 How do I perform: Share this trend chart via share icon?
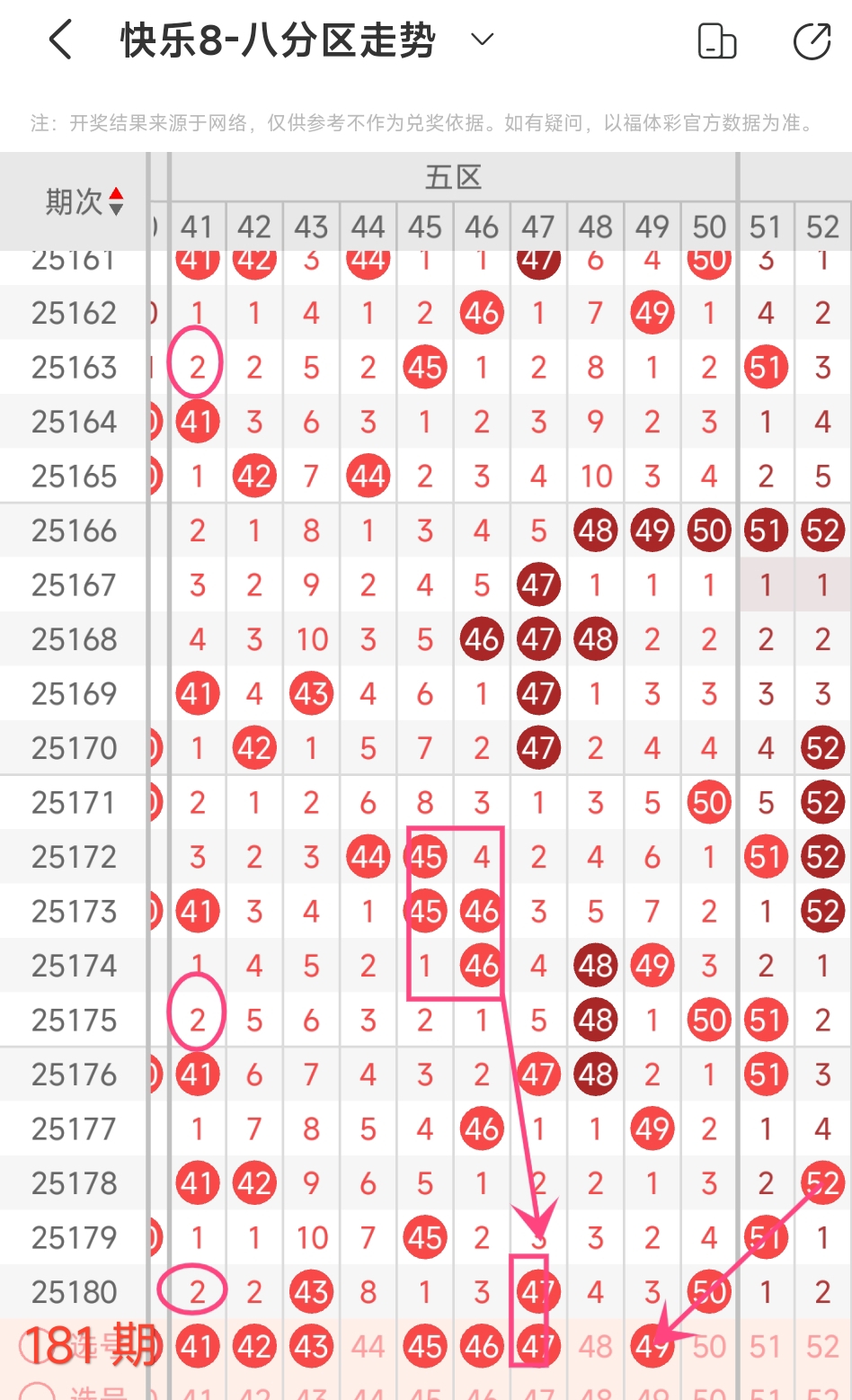(x=812, y=41)
